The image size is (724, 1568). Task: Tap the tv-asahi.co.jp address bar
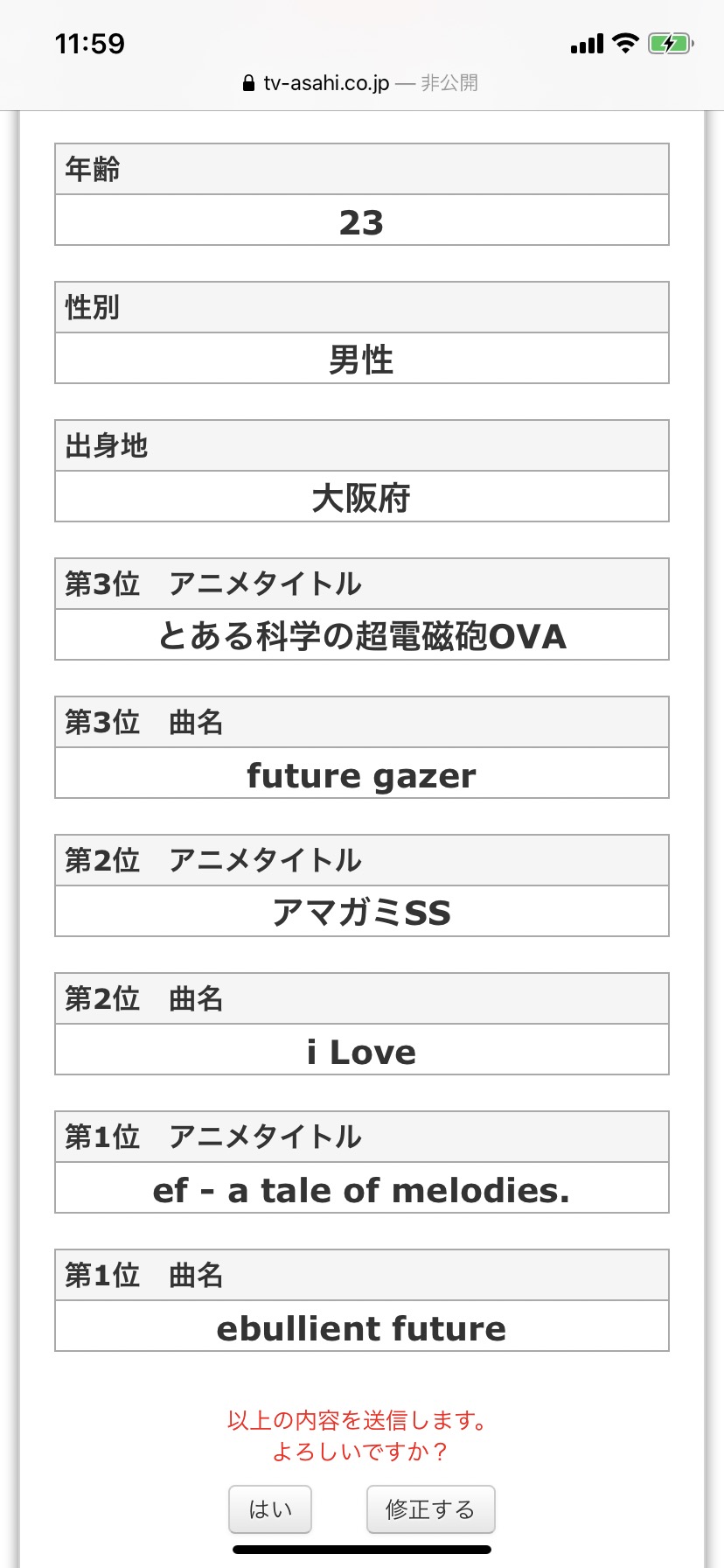coord(360,83)
